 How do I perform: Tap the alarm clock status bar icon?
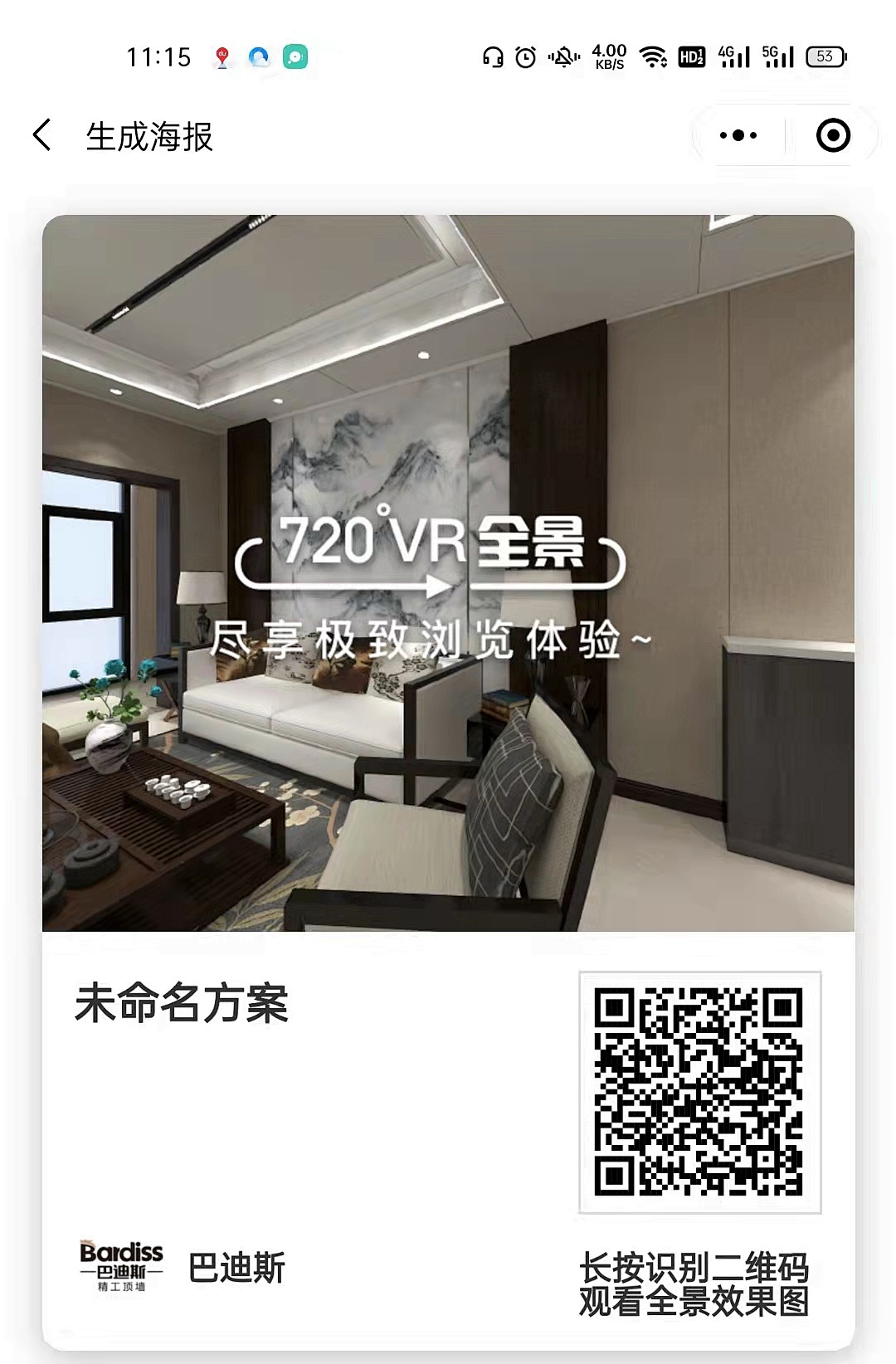point(526,56)
